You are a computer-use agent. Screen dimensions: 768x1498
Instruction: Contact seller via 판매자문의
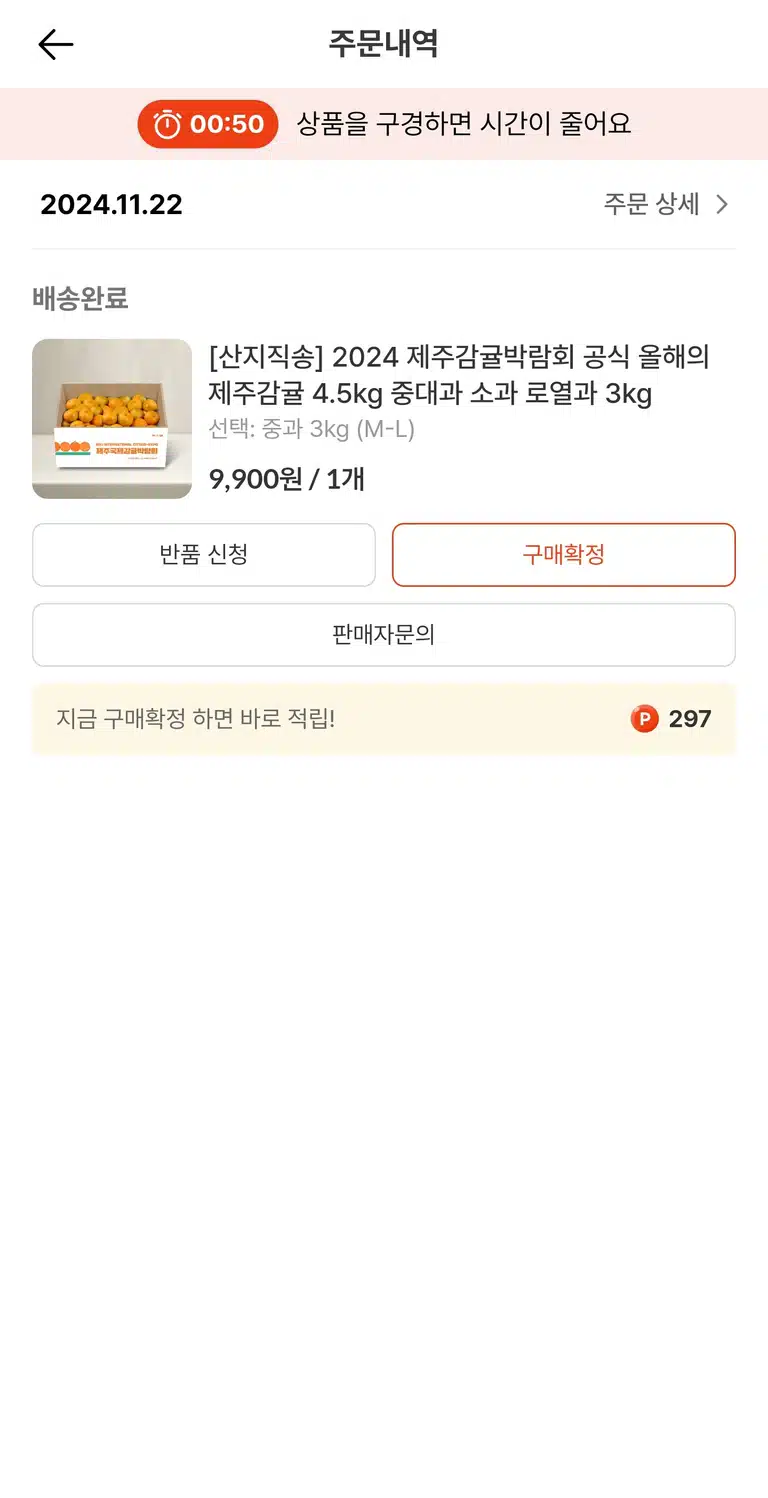384,635
